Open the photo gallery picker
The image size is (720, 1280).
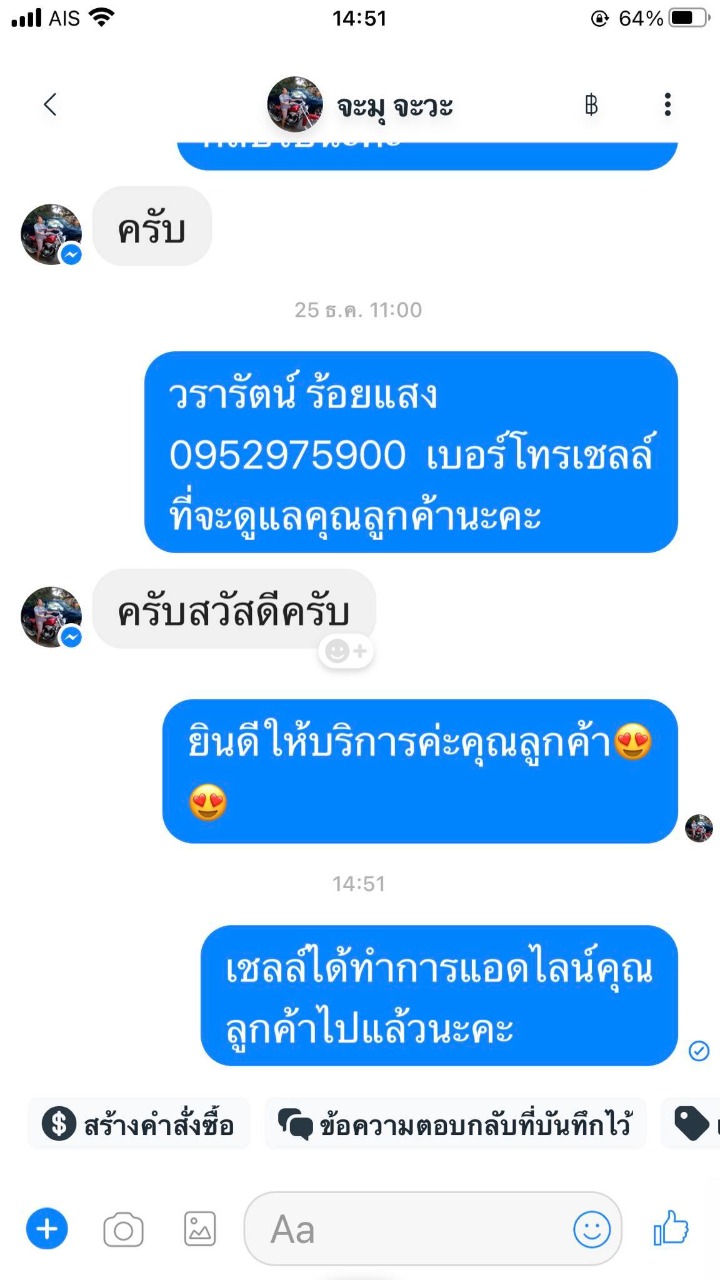pyautogui.click(x=200, y=1229)
